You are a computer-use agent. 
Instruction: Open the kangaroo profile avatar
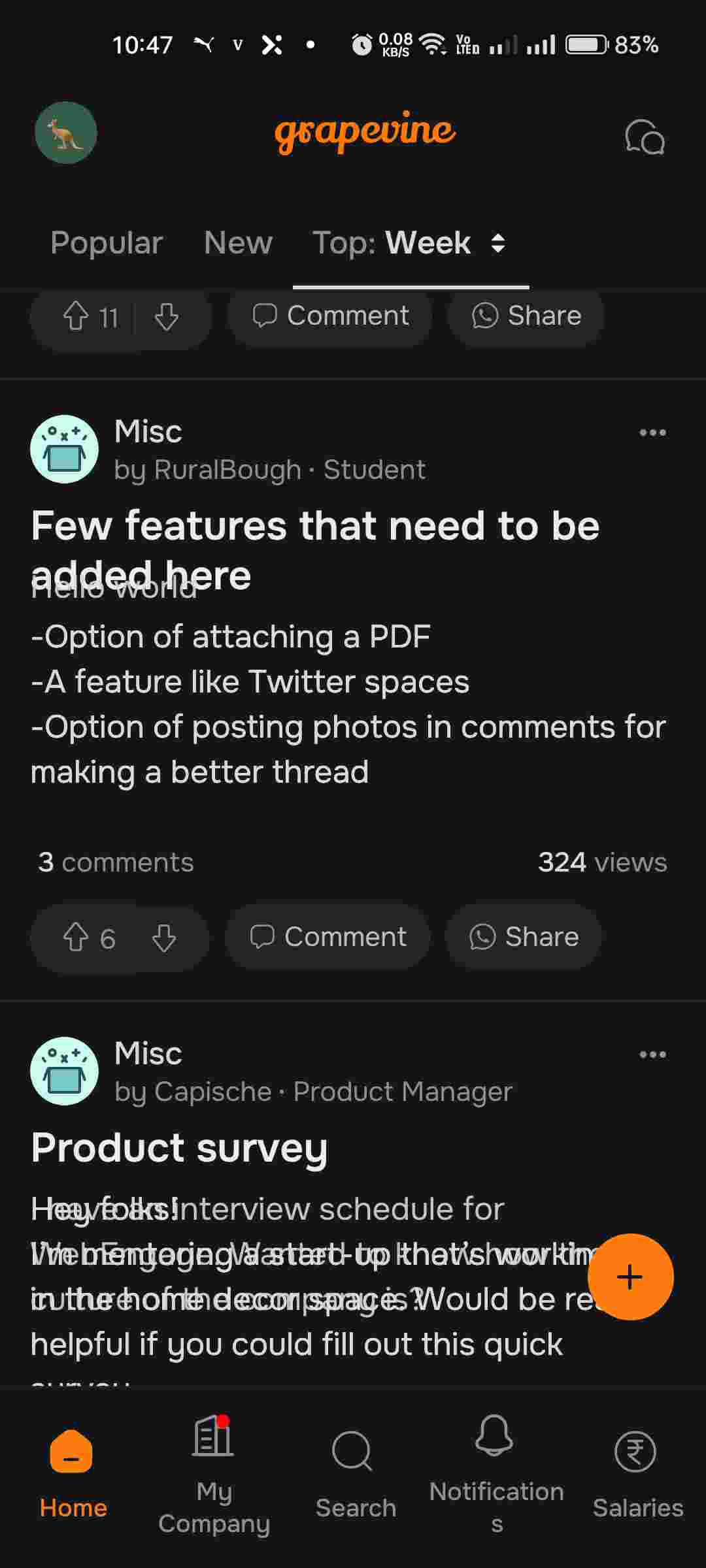65,132
